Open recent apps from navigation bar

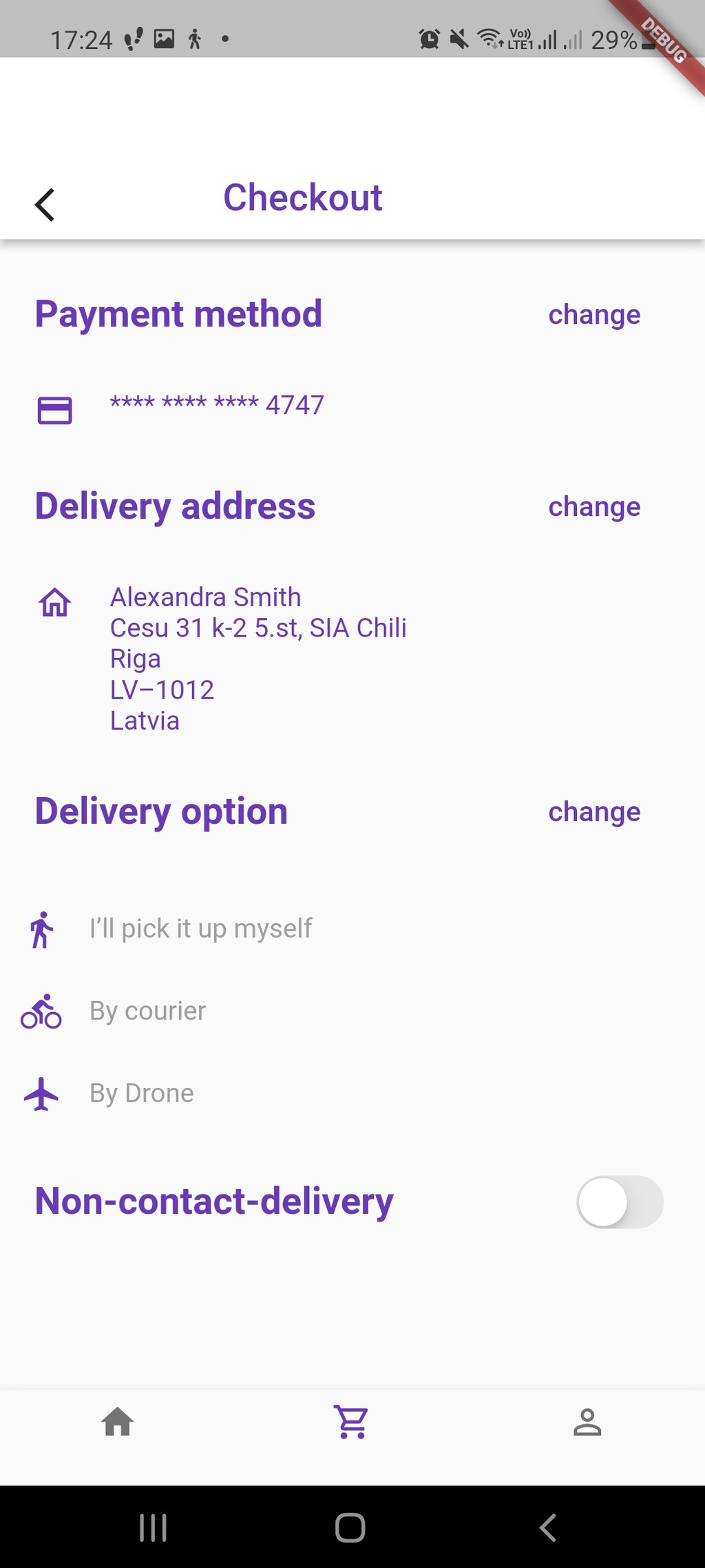[x=153, y=1527]
